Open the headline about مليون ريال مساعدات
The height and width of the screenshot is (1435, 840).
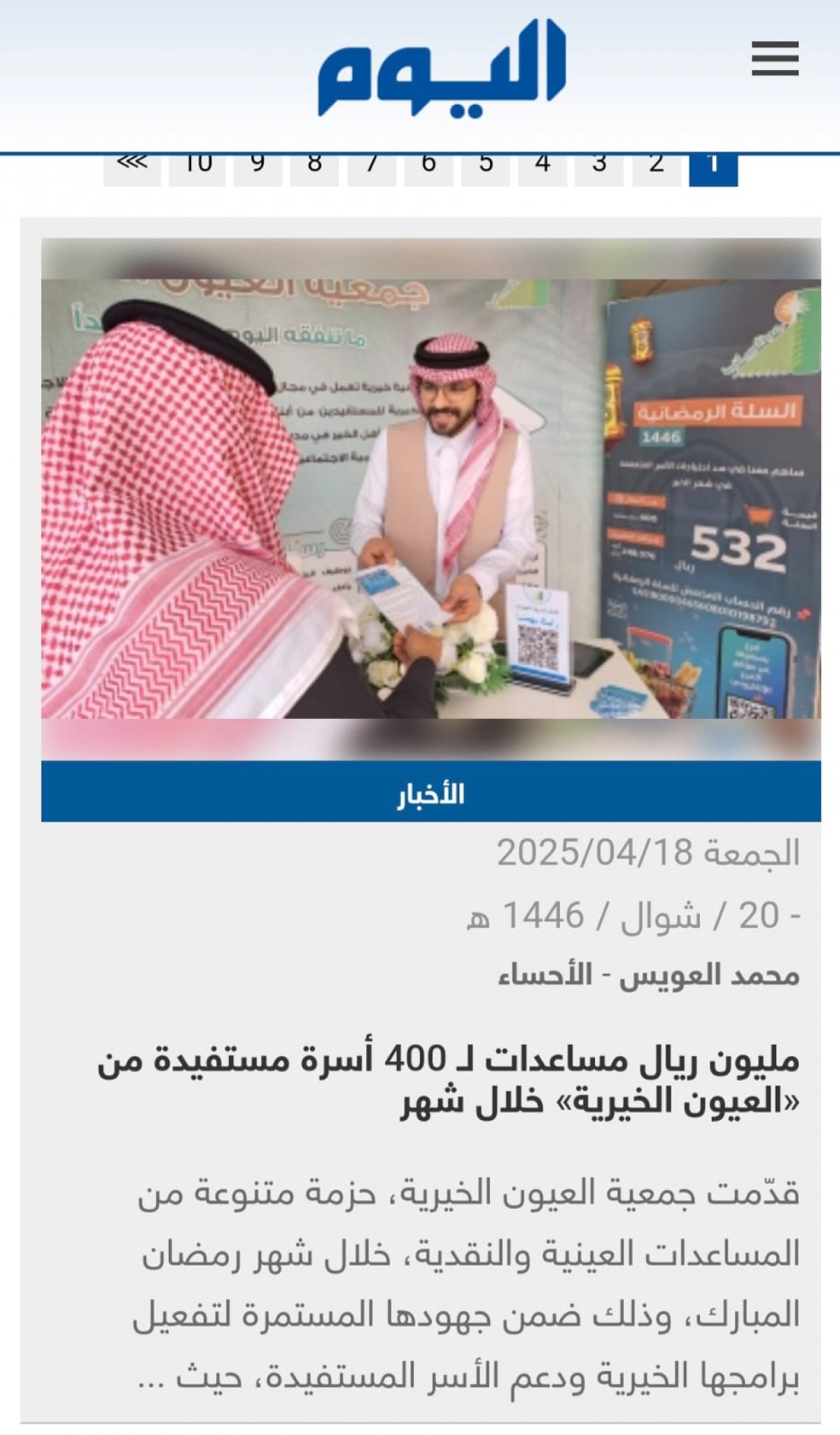(448, 1081)
